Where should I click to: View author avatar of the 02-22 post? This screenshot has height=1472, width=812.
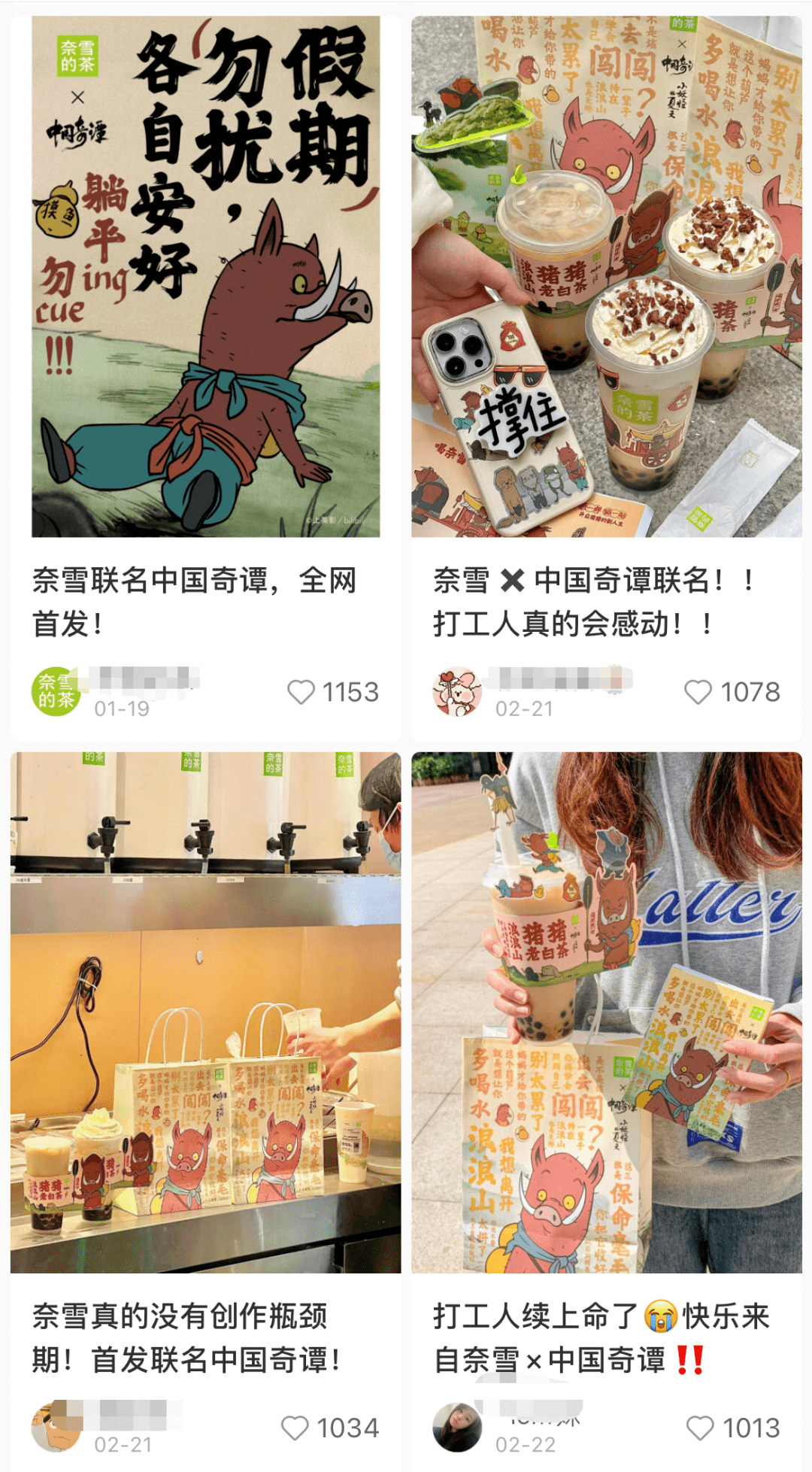[x=457, y=1426]
